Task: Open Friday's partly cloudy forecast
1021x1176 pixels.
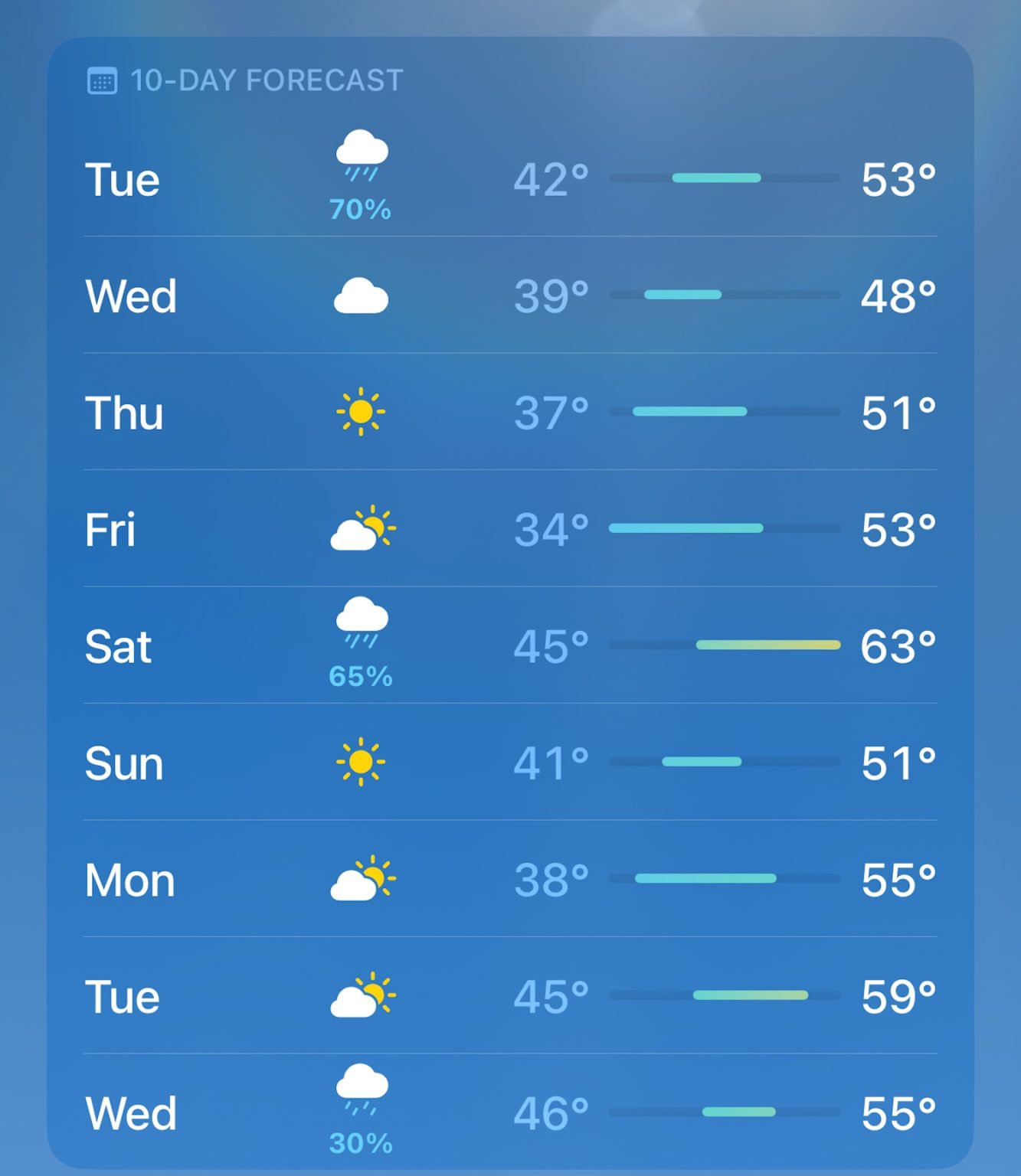Action: [510, 529]
